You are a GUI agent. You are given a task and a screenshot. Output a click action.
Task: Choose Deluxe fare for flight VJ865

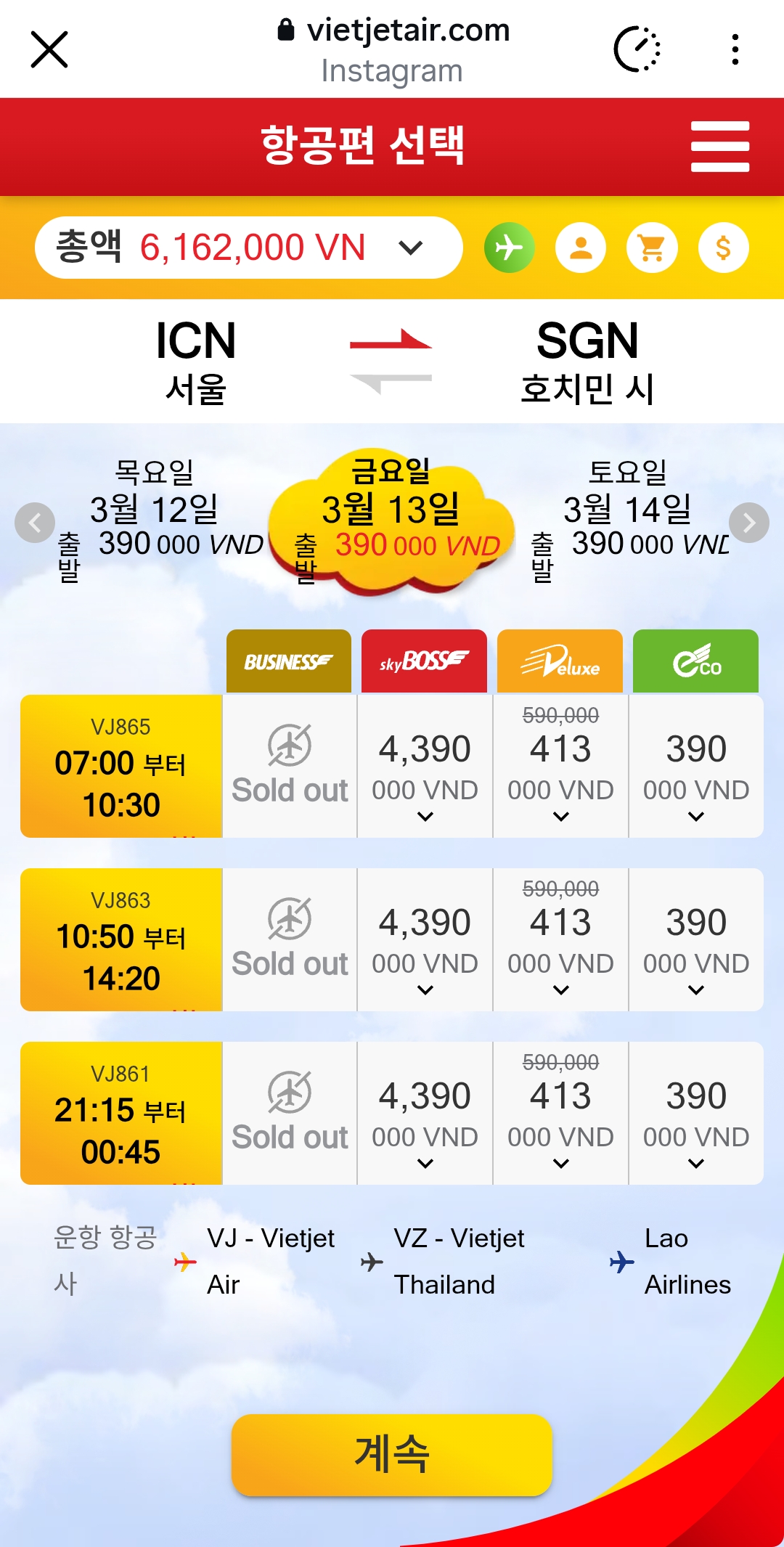(560, 767)
